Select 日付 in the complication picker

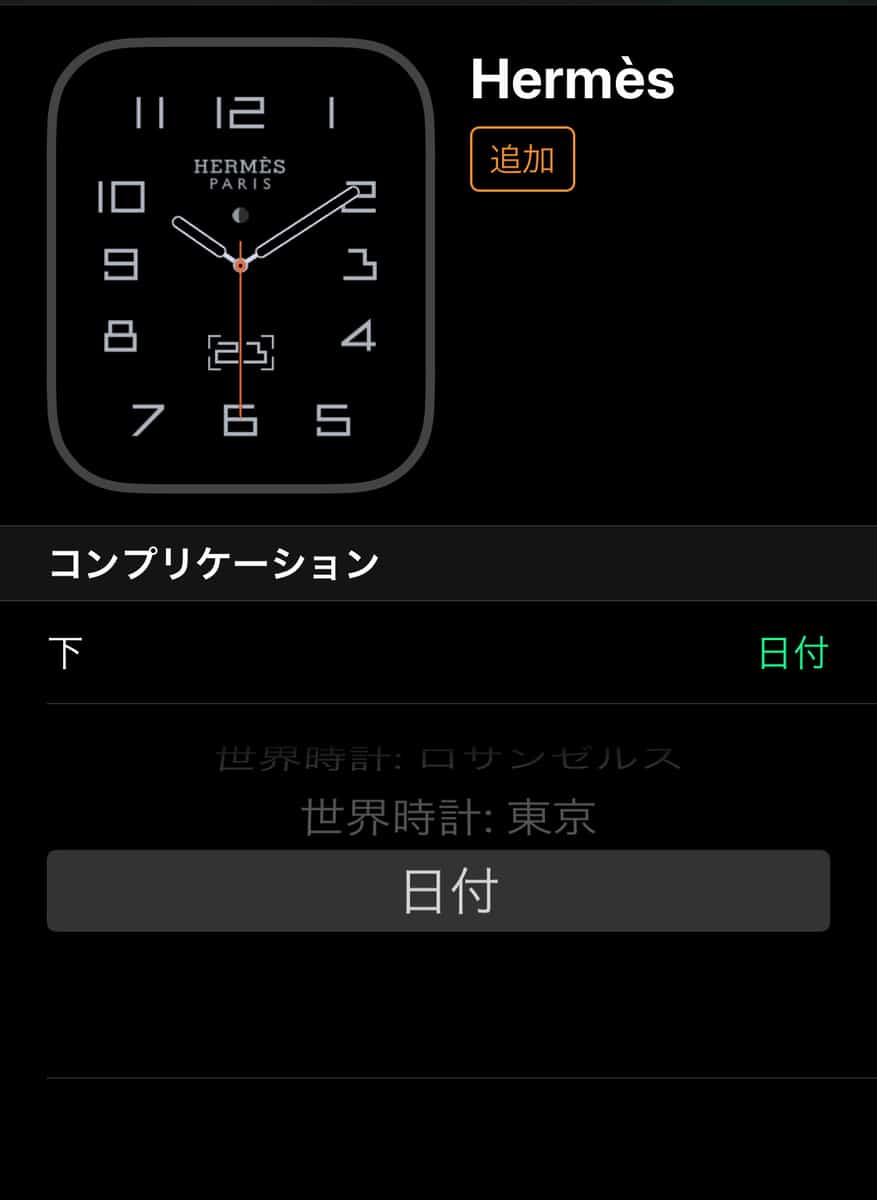[x=448, y=890]
